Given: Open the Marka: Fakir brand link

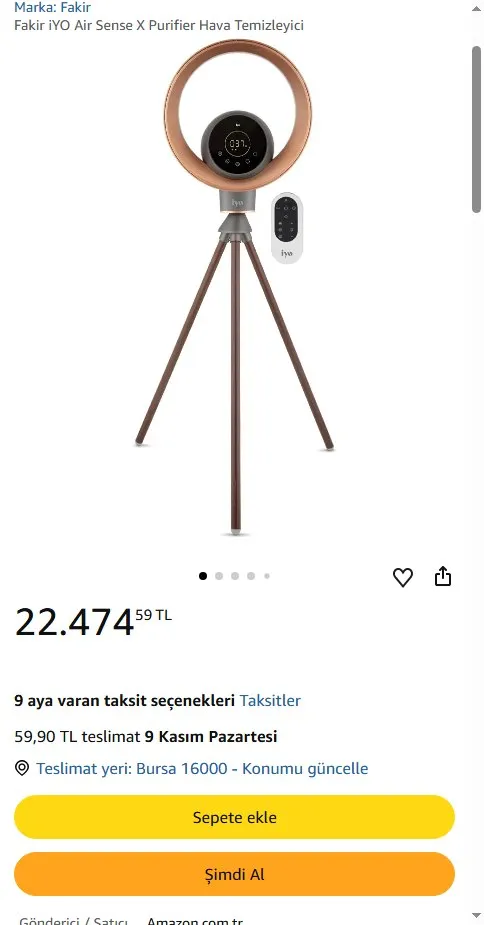Looking at the screenshot, I should 53,8.
